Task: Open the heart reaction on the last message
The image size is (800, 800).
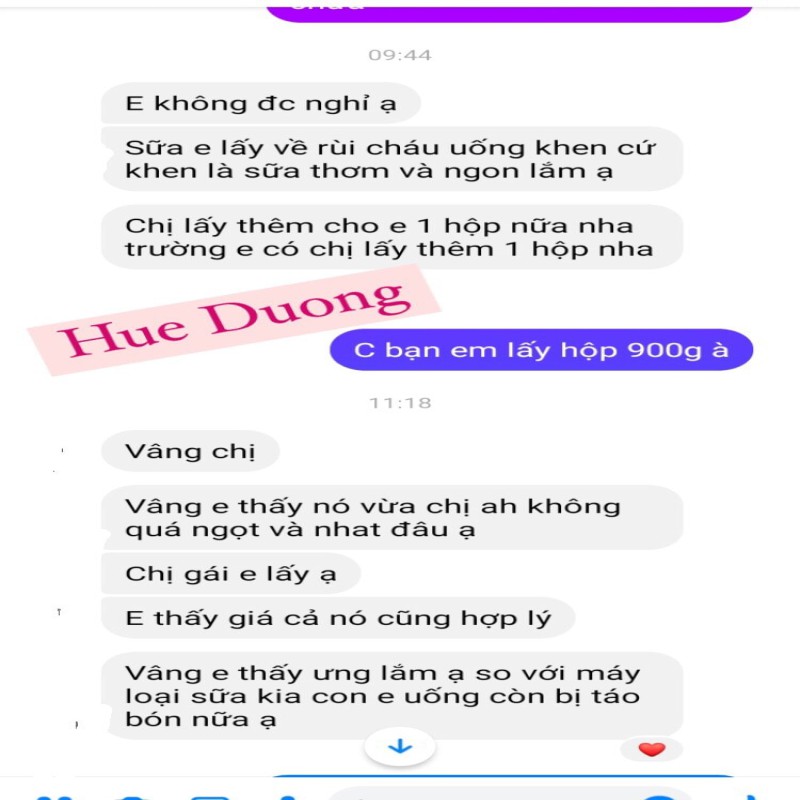Action: coord(651,749)
